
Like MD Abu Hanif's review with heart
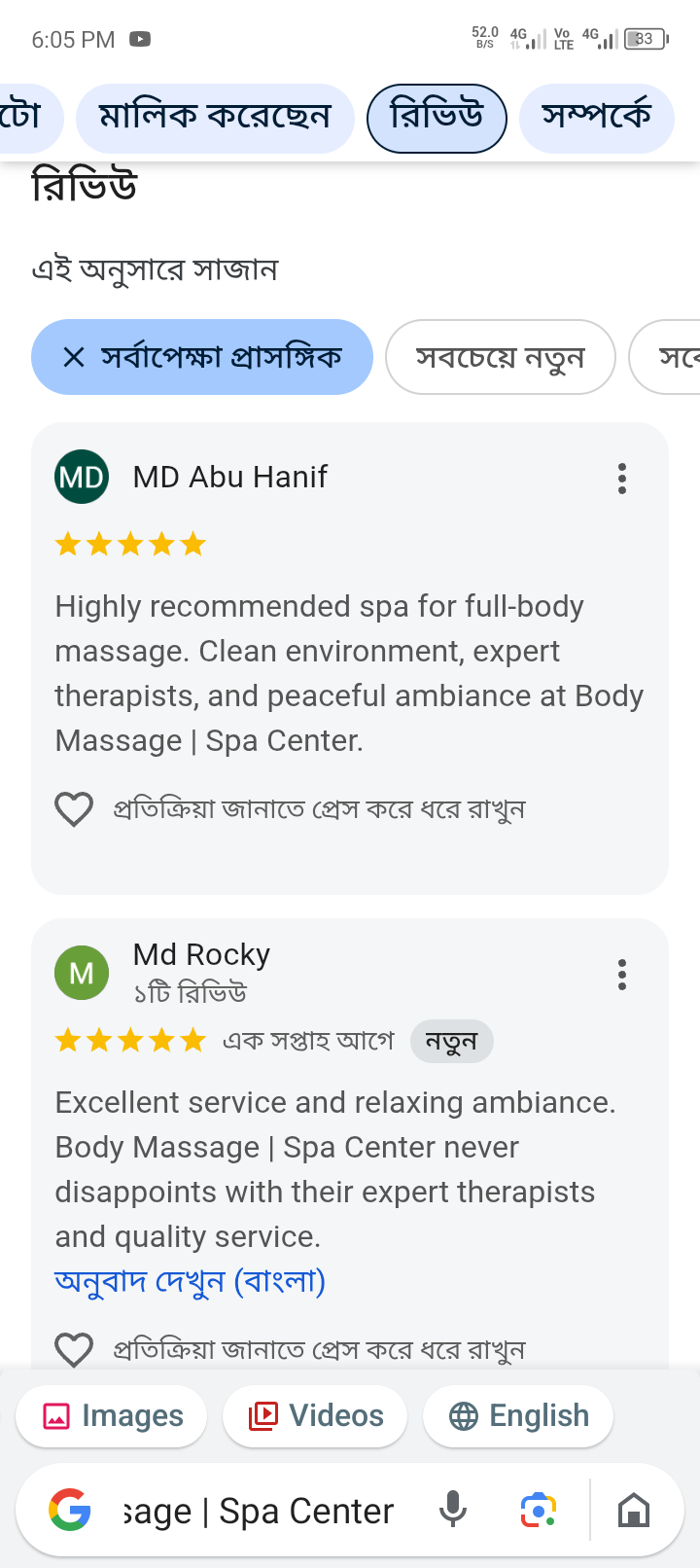click(x=74, y=809)
